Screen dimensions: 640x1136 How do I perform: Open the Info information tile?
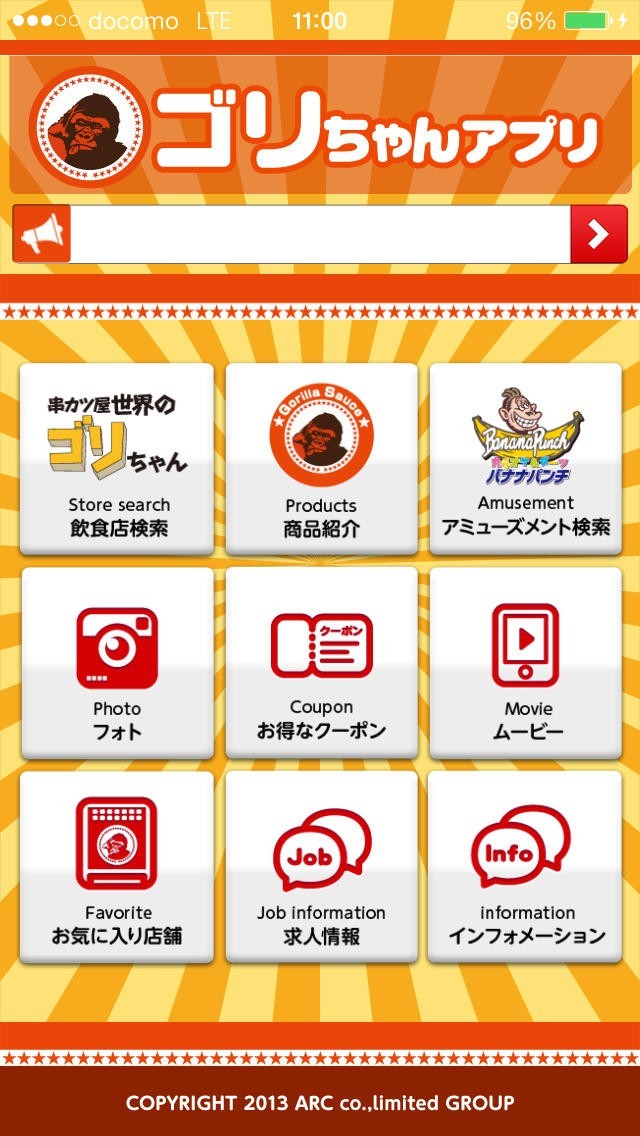tap(526, 866)
